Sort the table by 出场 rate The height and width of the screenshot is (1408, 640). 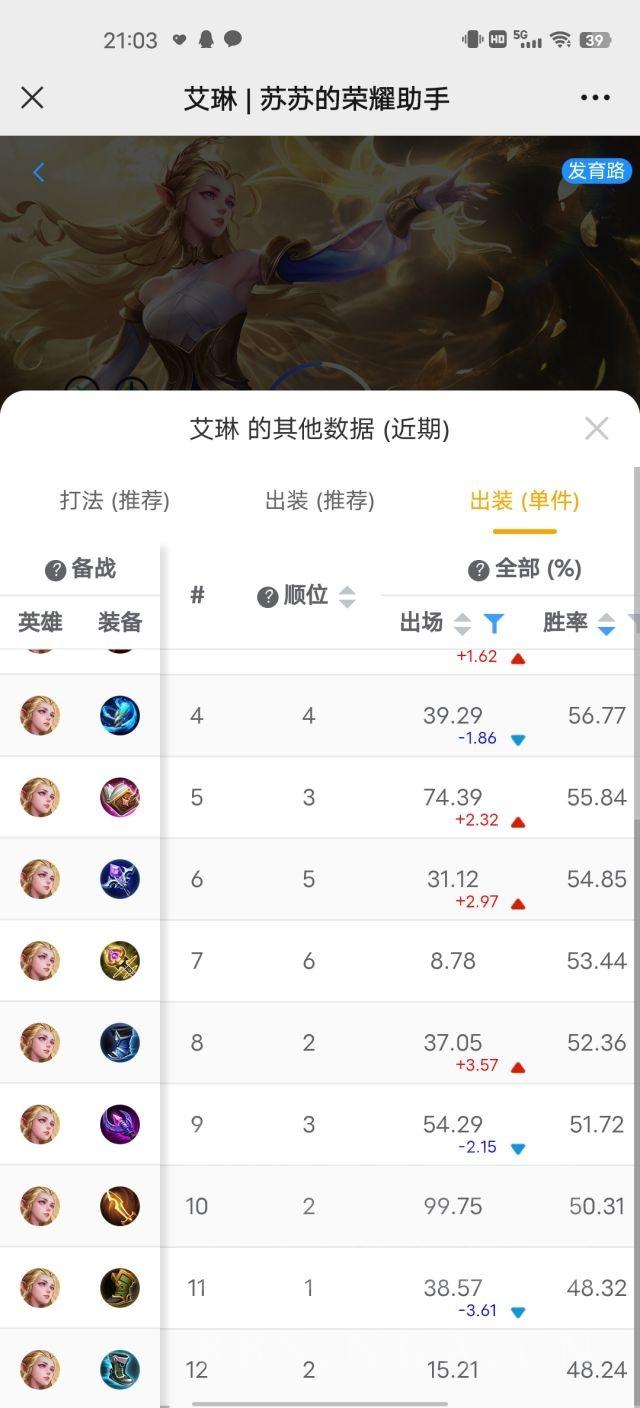[x=462, y=624]
